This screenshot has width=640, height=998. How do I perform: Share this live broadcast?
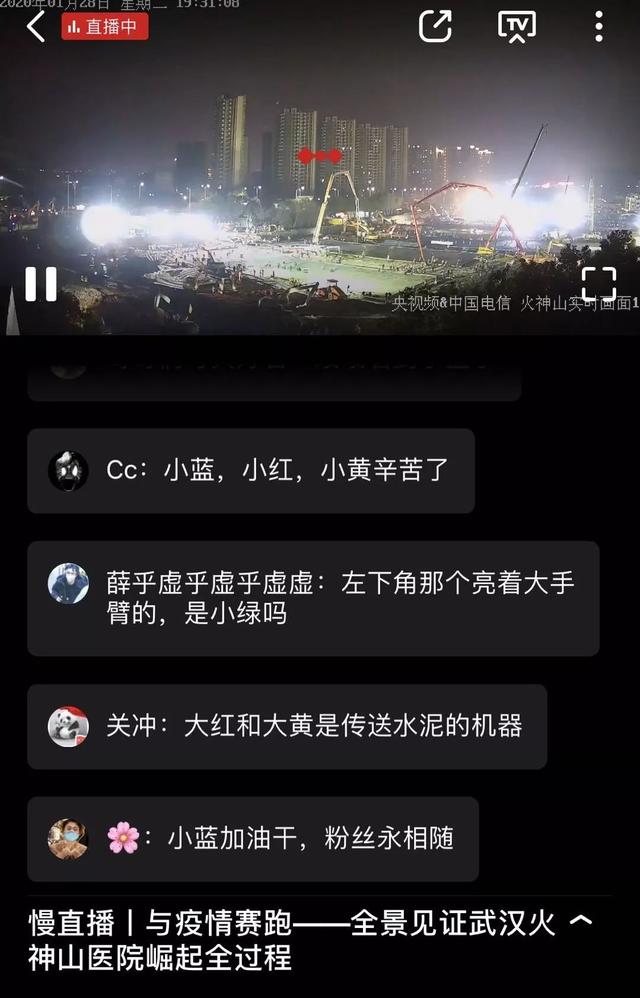point(435,27)
